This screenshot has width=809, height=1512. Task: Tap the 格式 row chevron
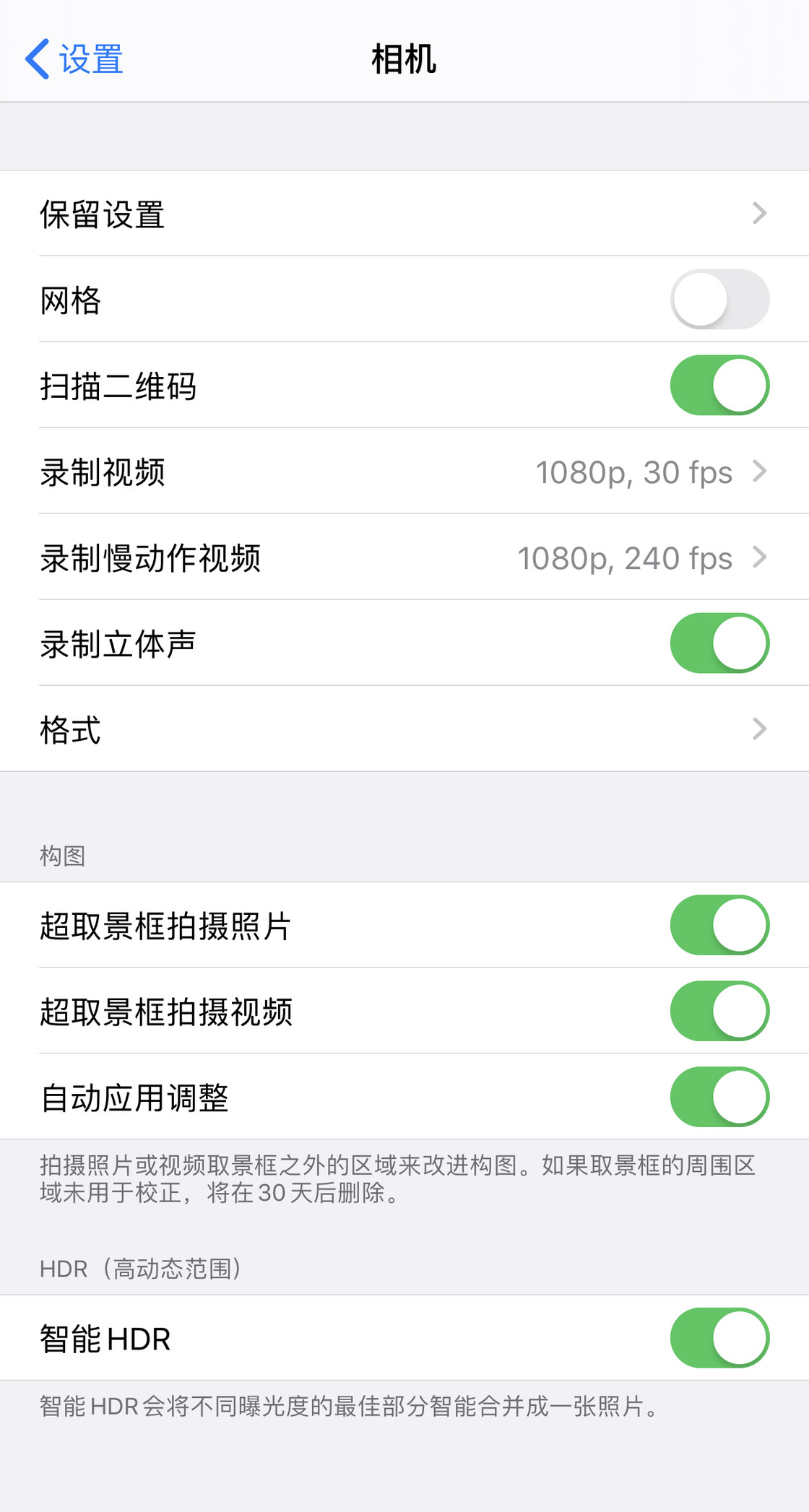760,729
